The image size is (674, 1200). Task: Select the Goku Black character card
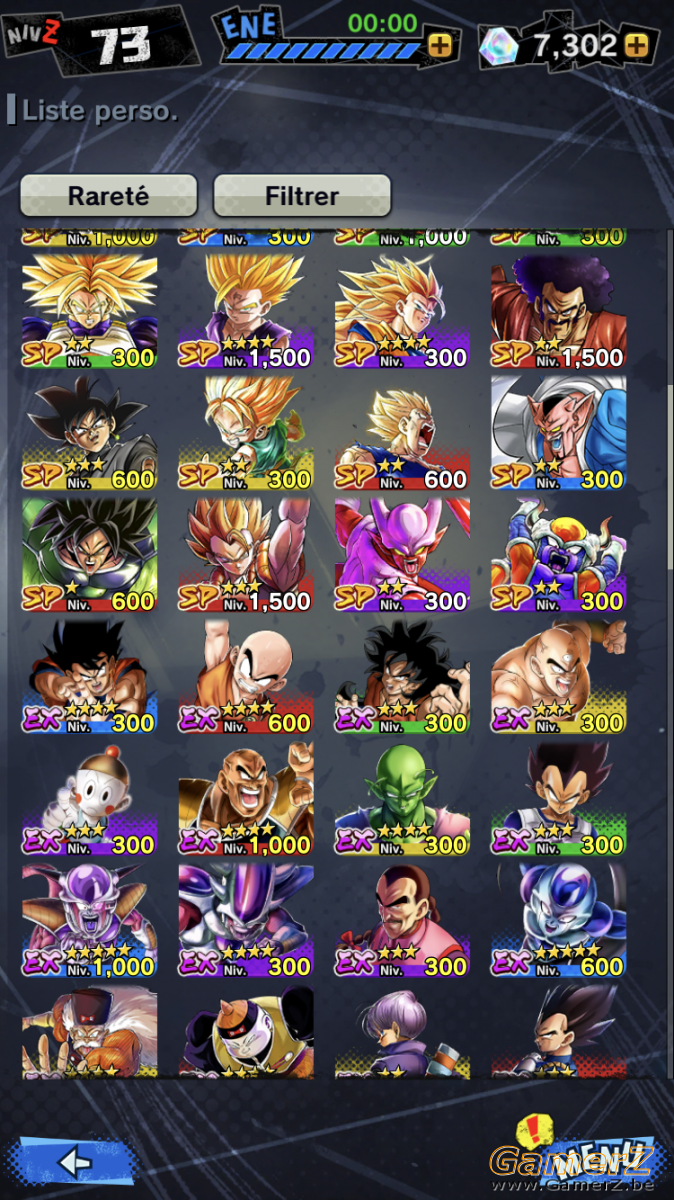click(90, 432)
